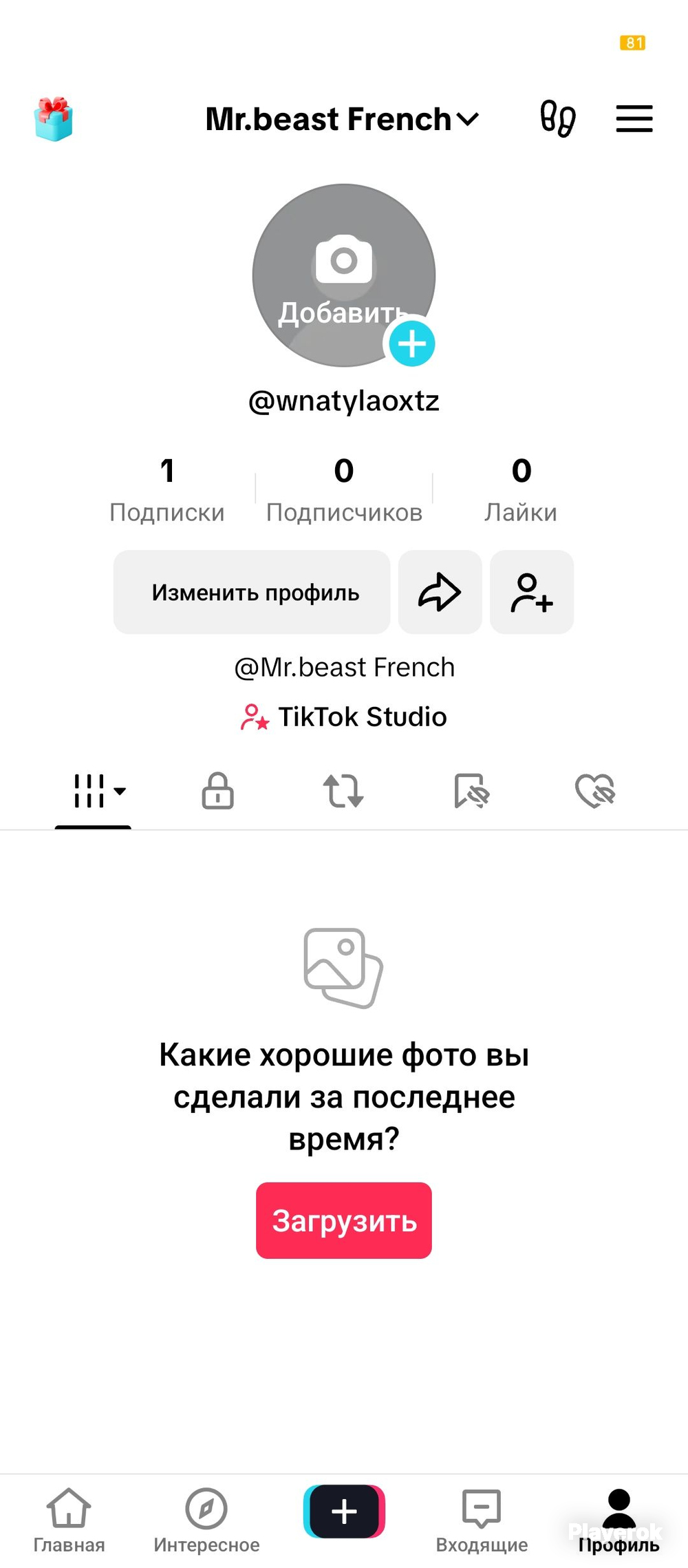Select the videos grid tab
The height and width of the screenshot is (1568, 688).
[x=94, y=791]
